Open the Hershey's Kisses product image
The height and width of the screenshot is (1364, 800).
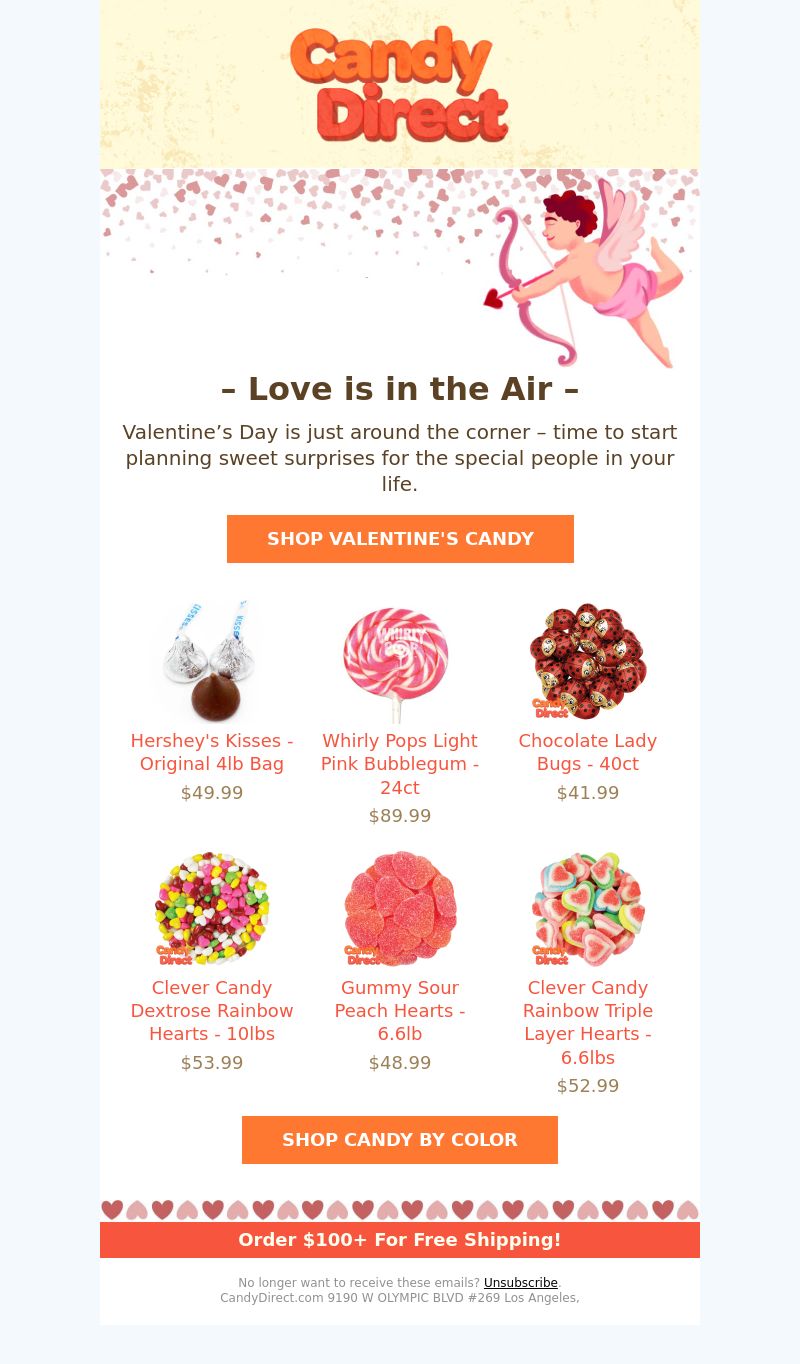(x=212, y=661)
